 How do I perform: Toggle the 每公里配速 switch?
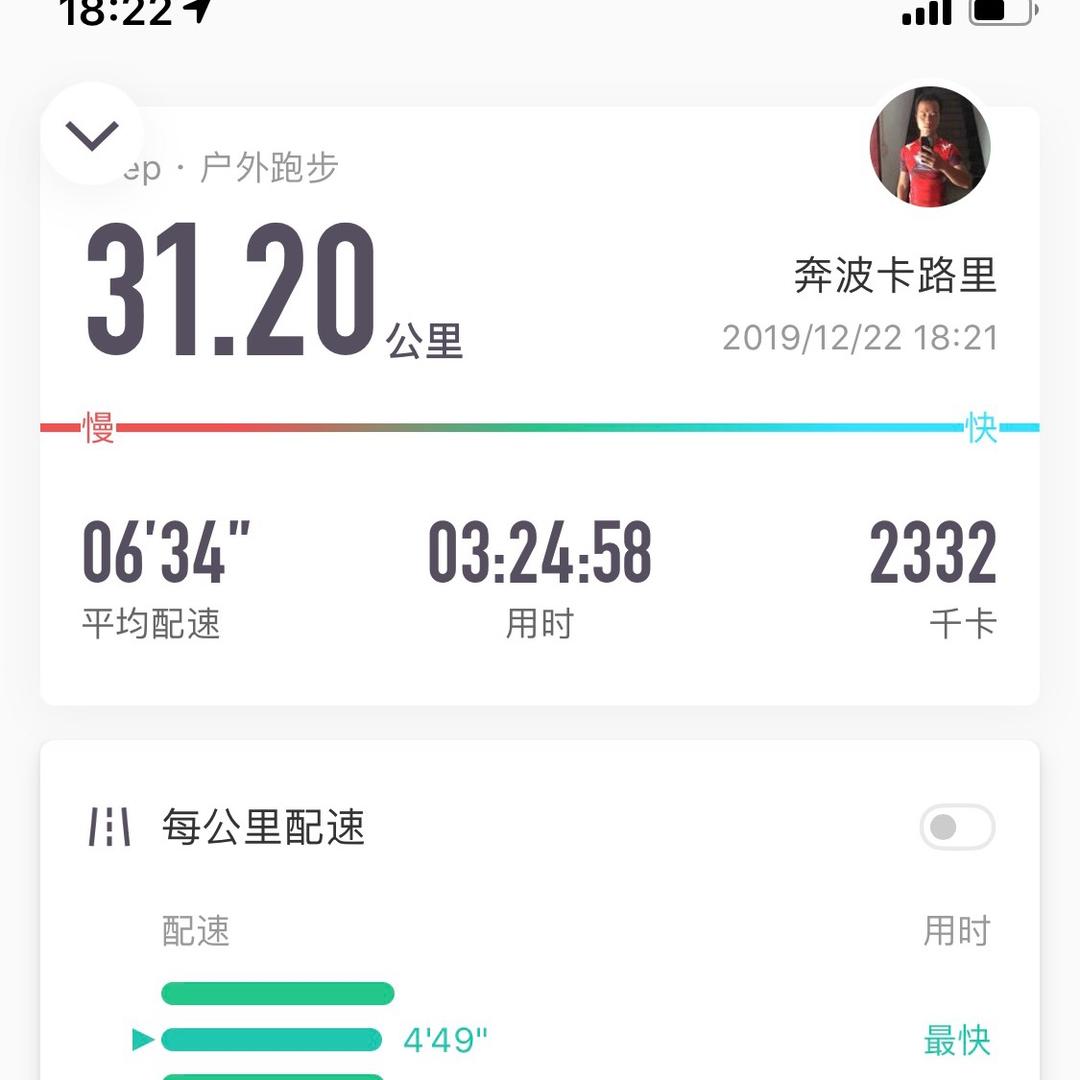pos(956,827)
